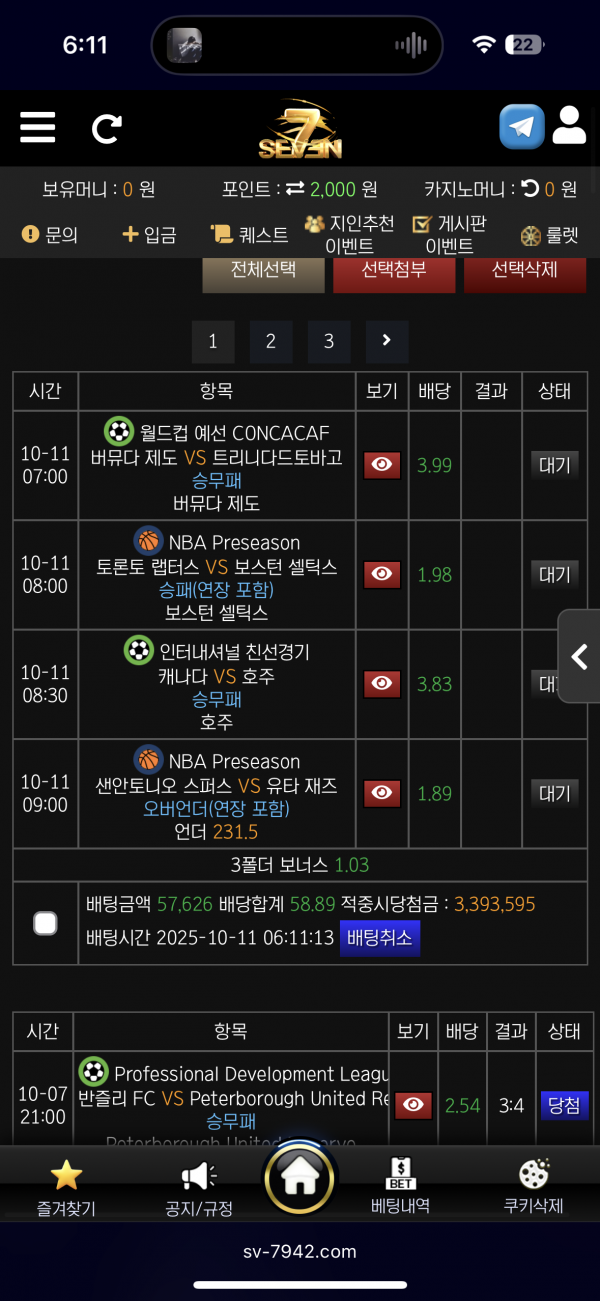The height and width of the screenshot is (1301, 600).
Task: Tap the refresh icon in header
Action: [x=107, y=128]
